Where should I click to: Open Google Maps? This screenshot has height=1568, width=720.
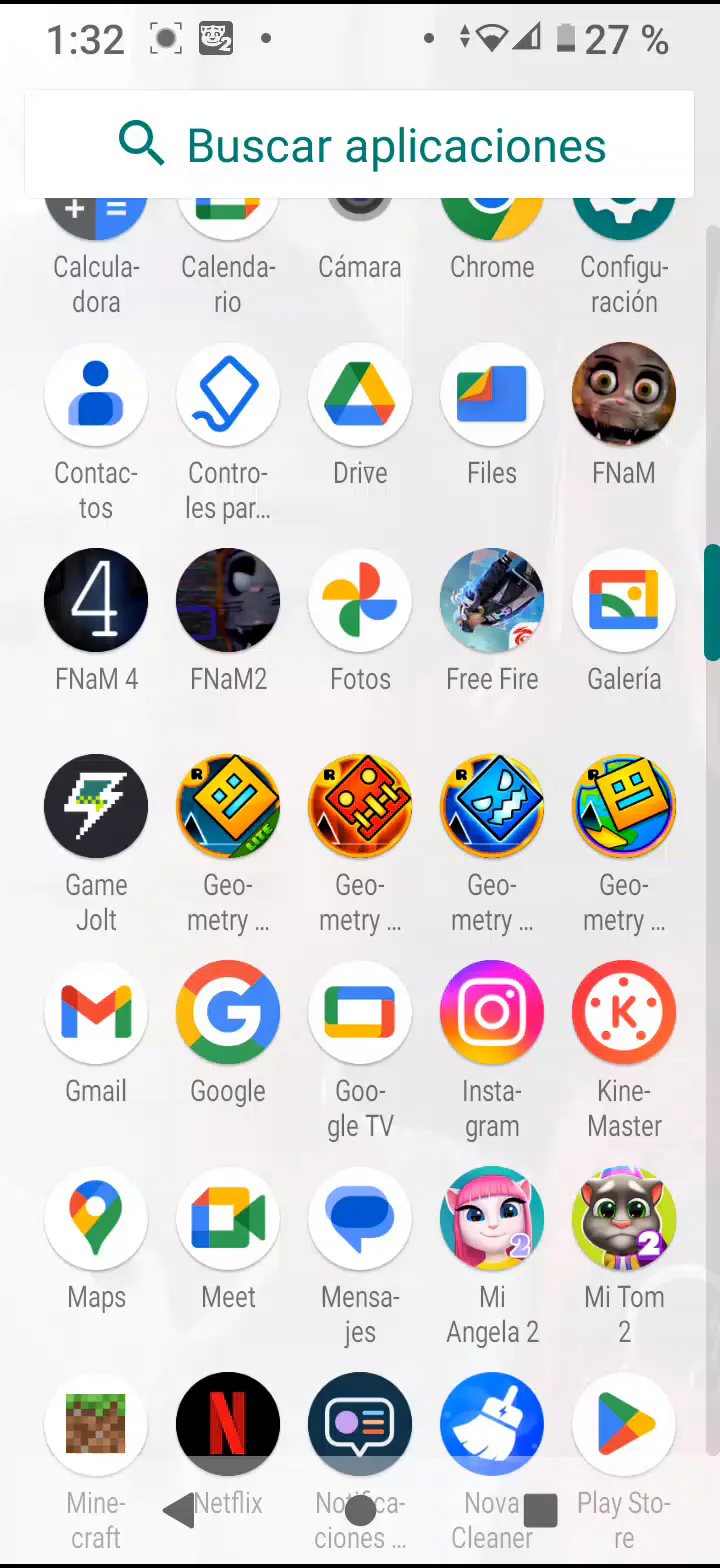[96, 1218]
